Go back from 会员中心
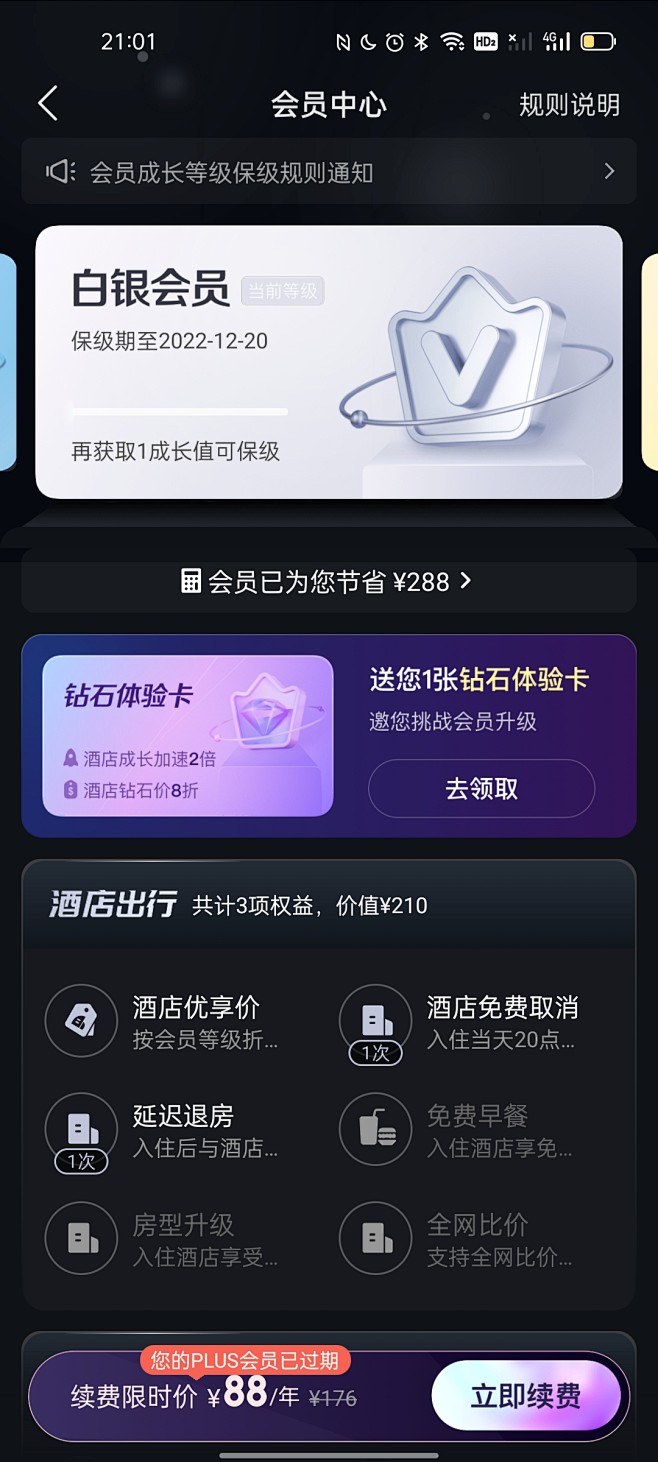 tap(48, 104)
